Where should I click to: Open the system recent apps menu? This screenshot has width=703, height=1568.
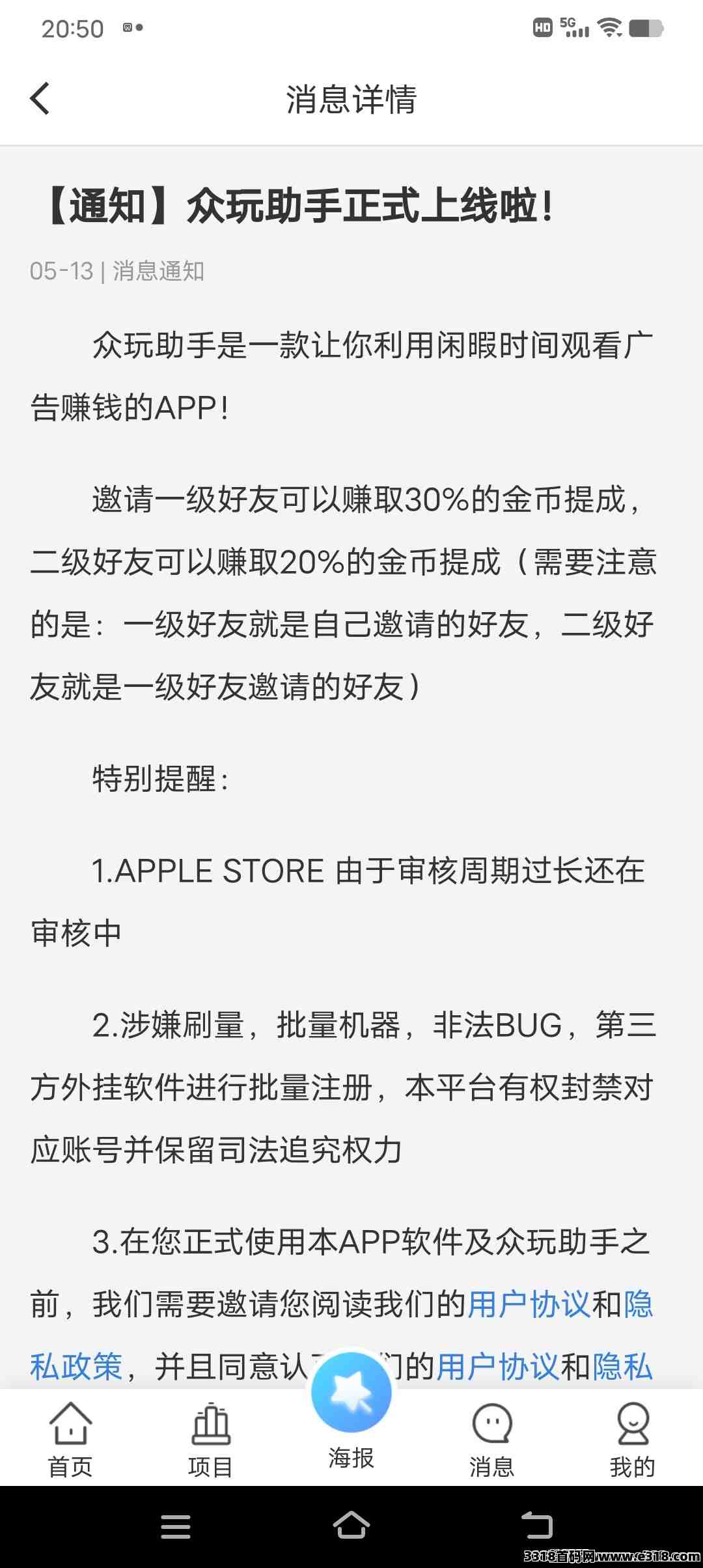pos(176,1526)
